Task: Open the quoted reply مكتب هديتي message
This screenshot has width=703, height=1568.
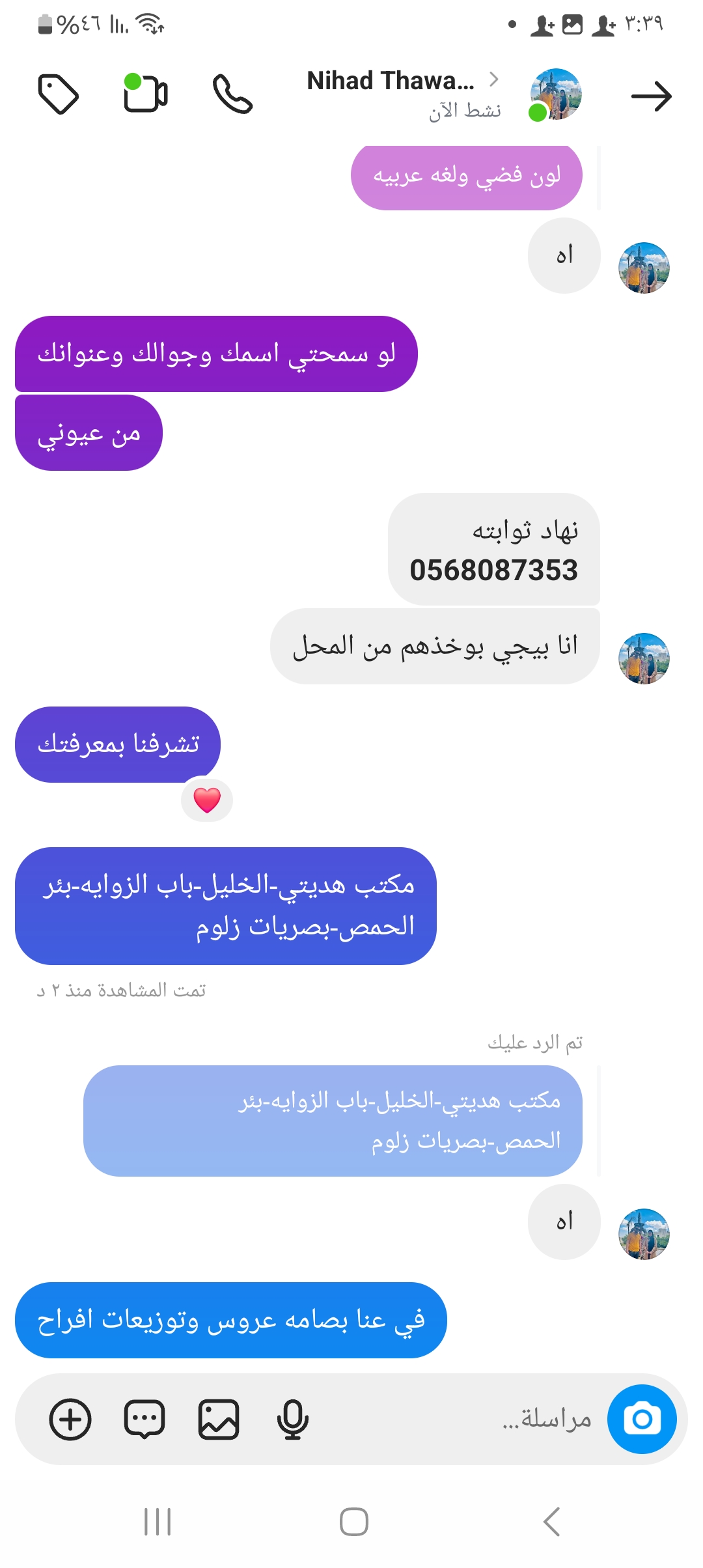Action: (x=333, y=1121)
